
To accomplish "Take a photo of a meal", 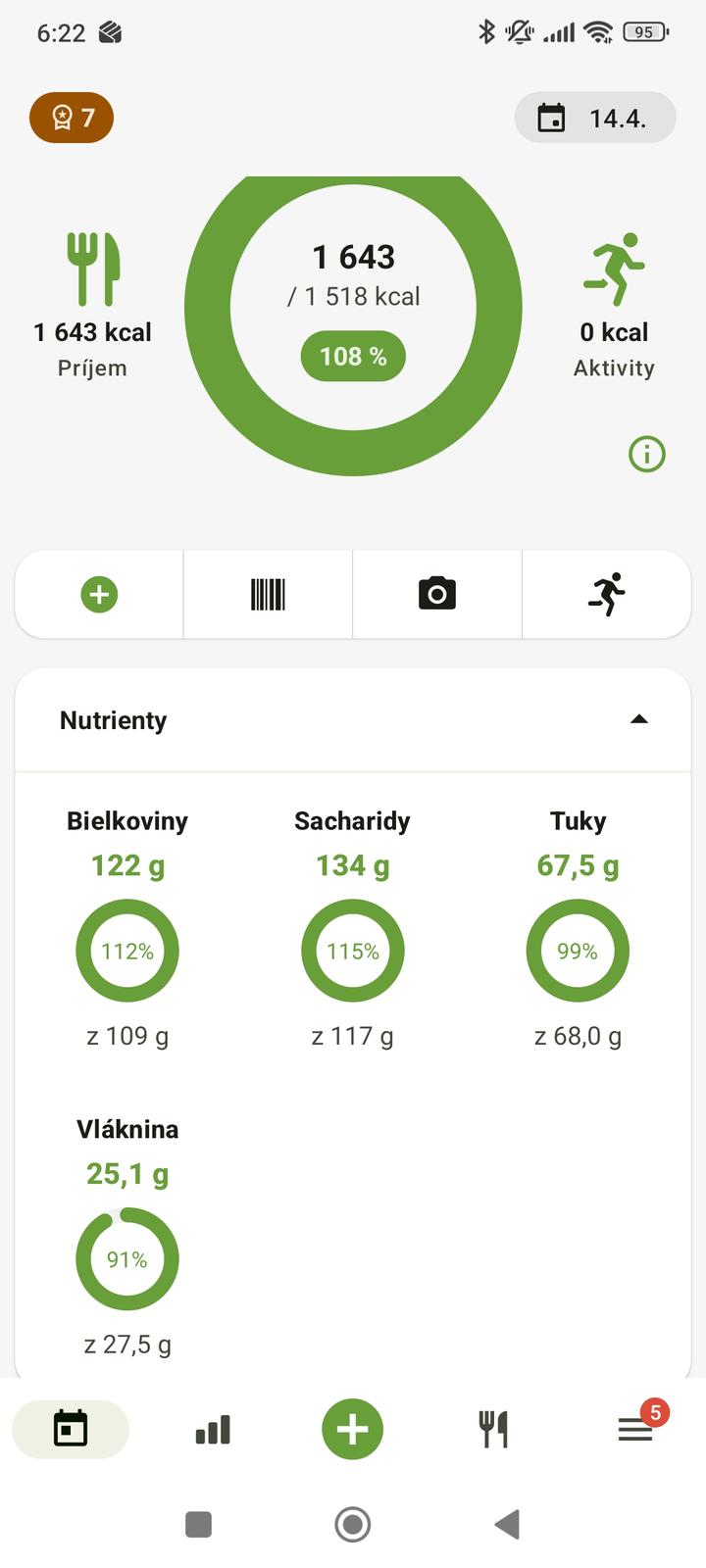I will pyautogui.click(x=437, y=595).
